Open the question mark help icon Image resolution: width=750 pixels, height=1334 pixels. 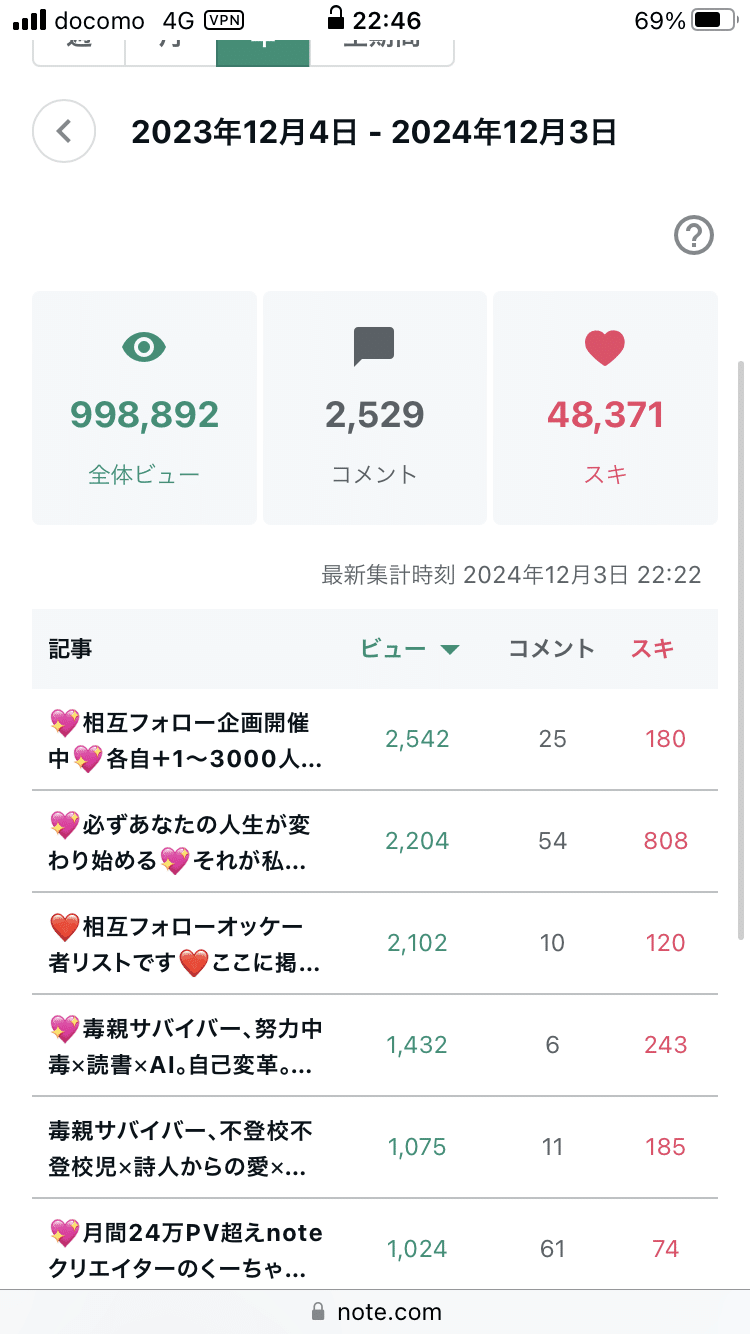pos(693,235)
